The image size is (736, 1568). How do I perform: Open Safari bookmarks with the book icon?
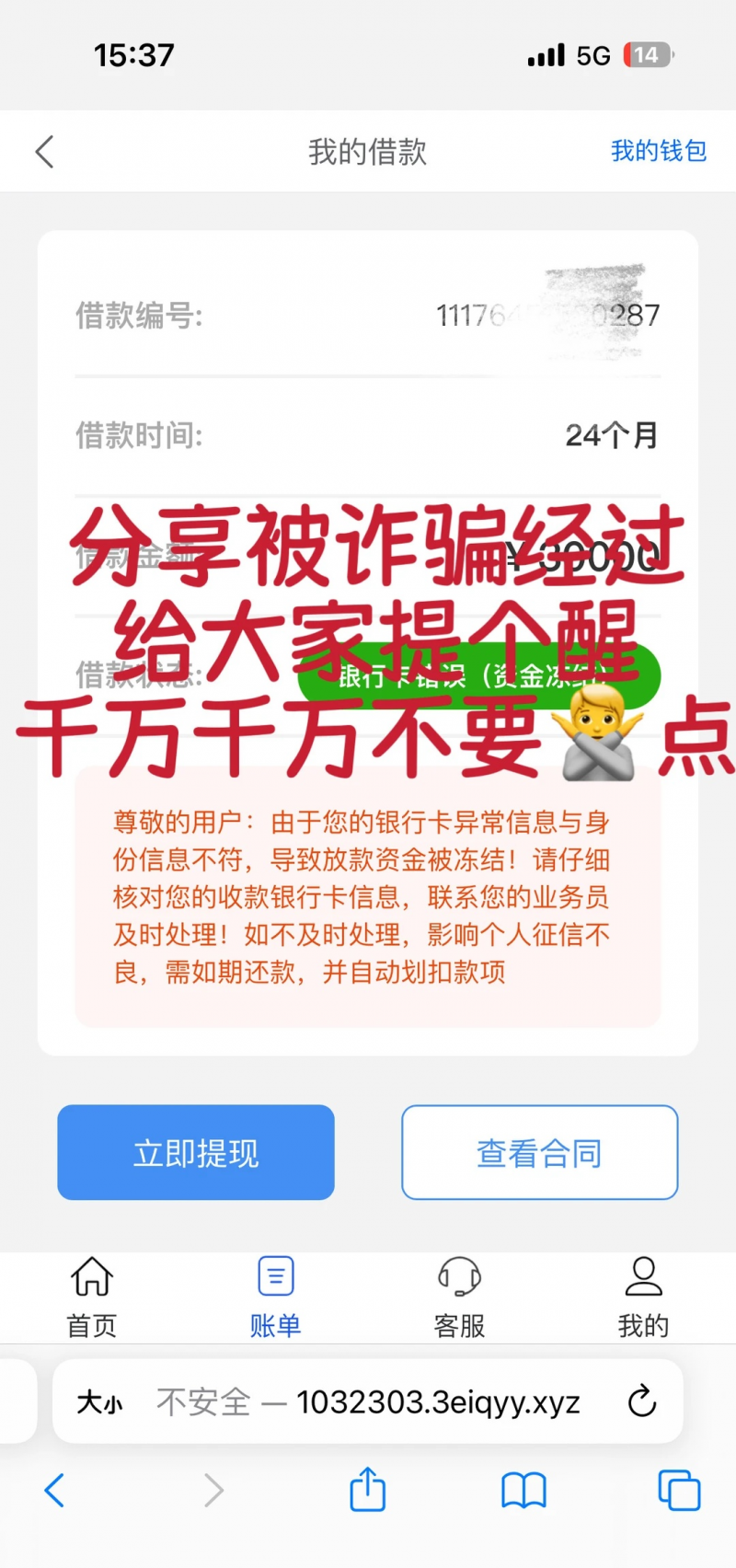523,1491
